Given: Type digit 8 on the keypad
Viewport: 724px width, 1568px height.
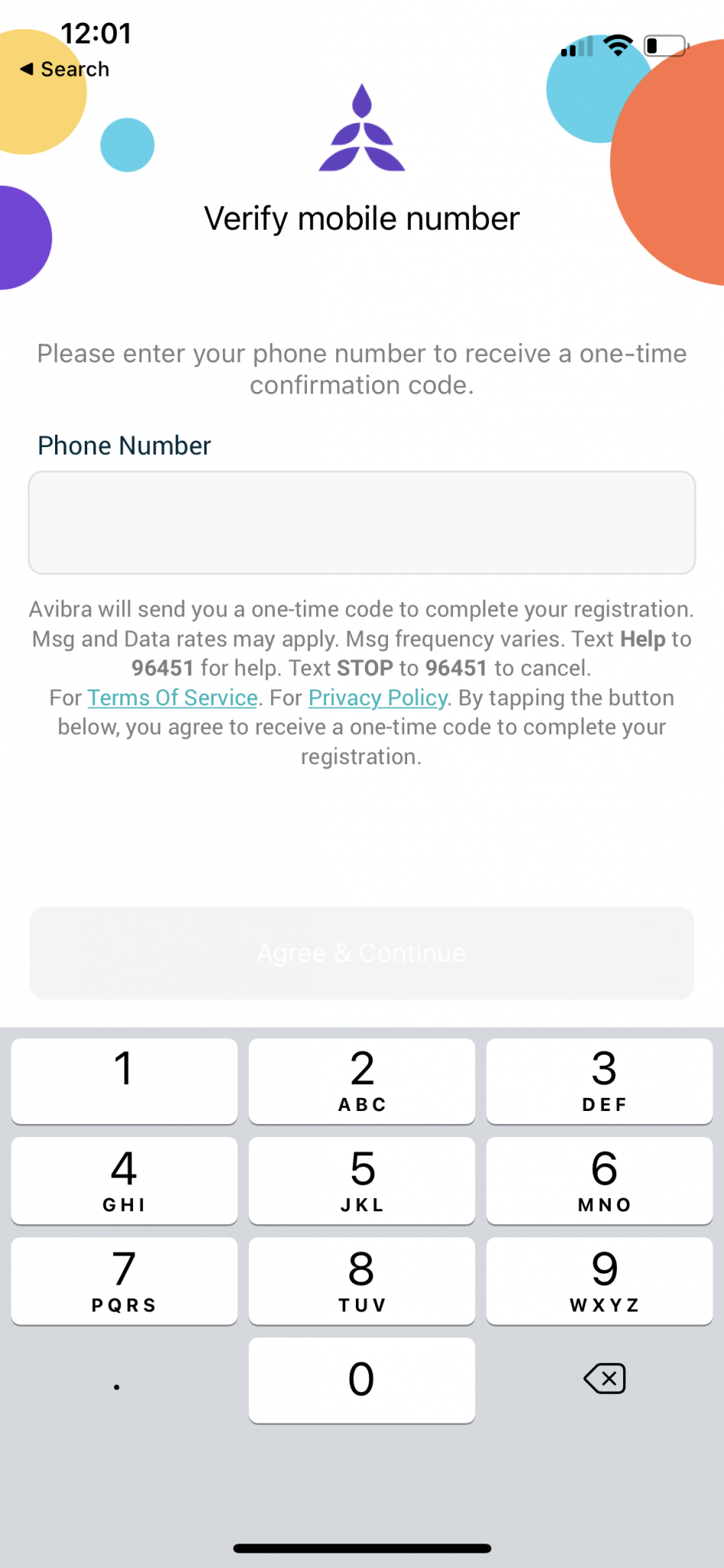Looking at the screenshot, I should tap(362, 1281).
